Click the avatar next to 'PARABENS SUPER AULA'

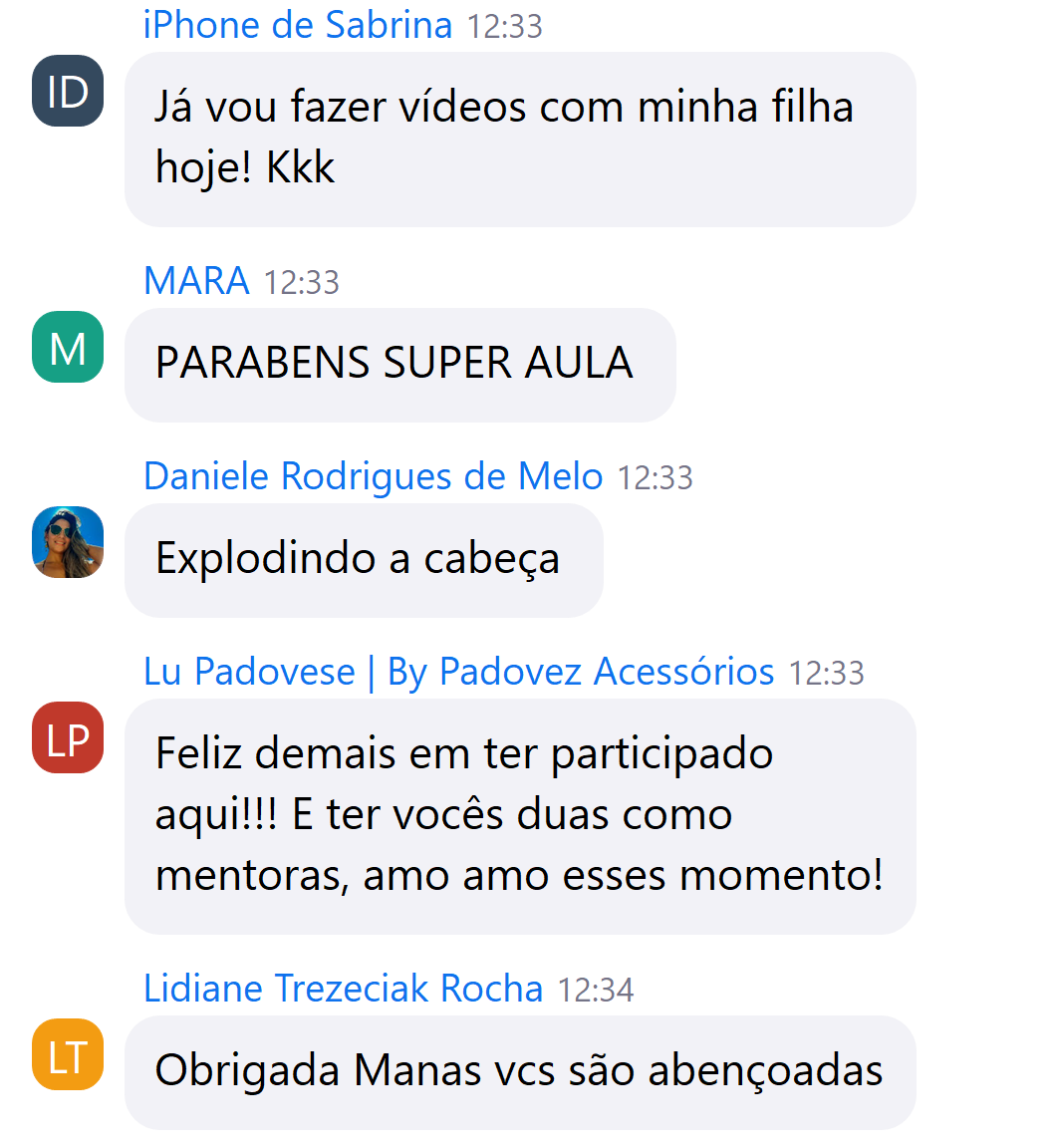click(67, 347)
